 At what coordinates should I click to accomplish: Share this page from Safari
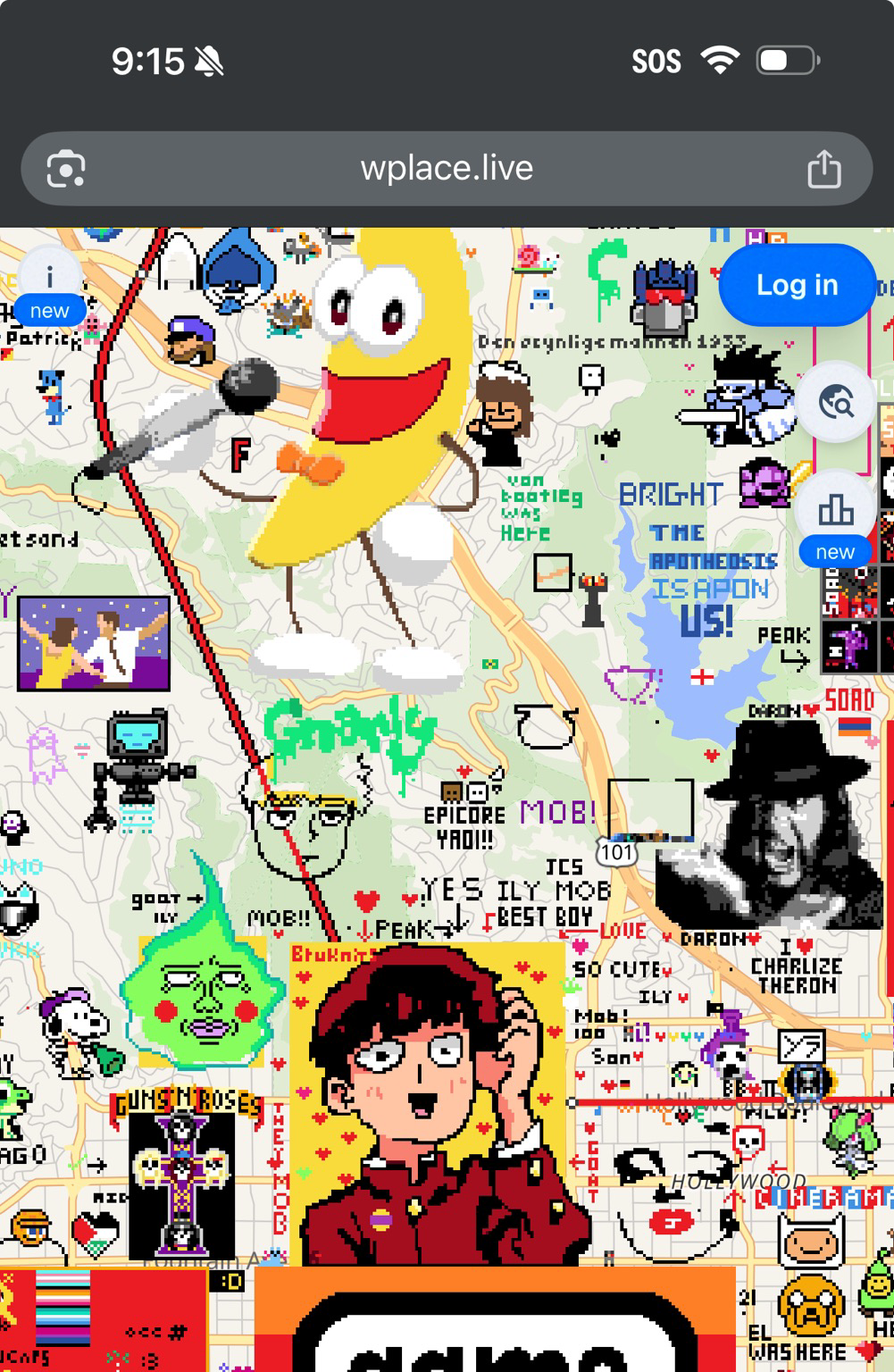click(823, 169)
